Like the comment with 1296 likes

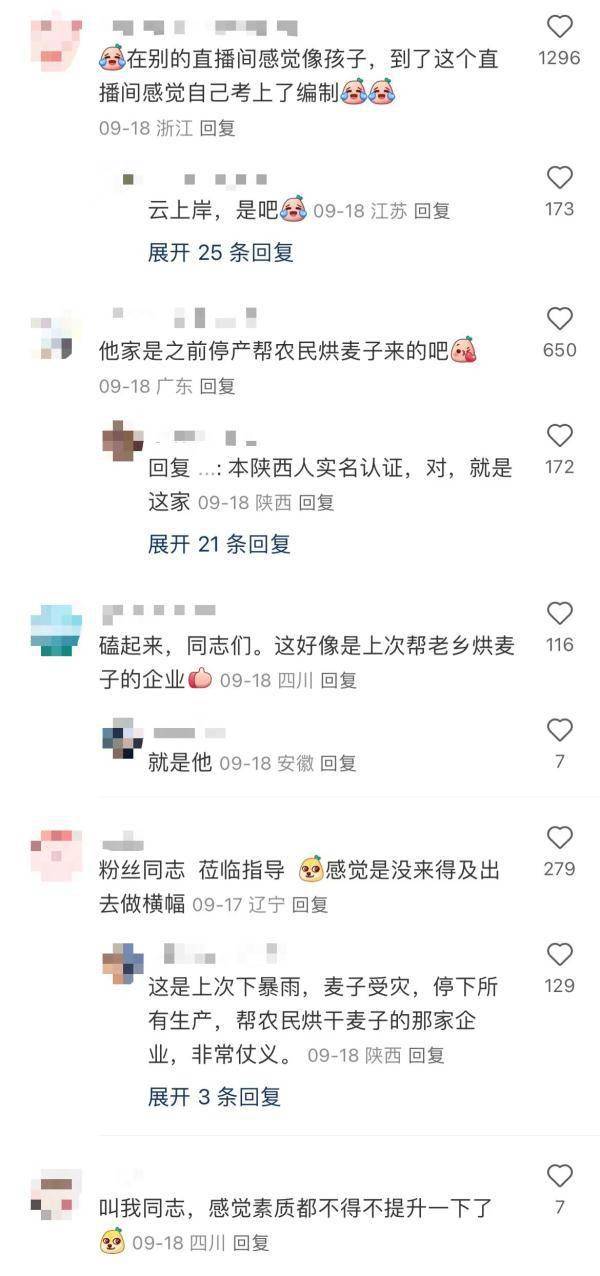coord(560,27)
